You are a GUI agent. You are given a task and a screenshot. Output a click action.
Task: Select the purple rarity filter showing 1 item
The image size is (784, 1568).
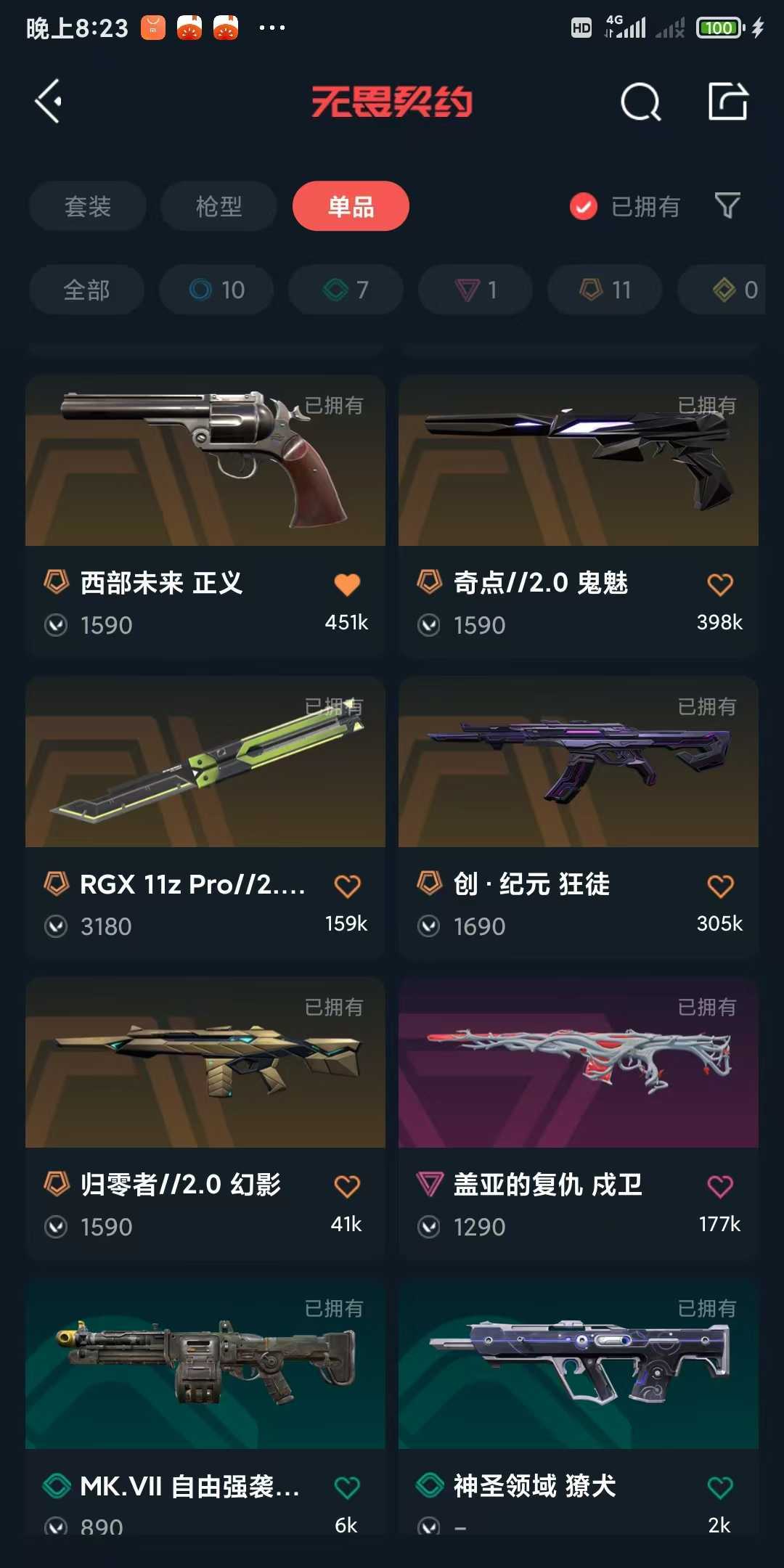474,290
